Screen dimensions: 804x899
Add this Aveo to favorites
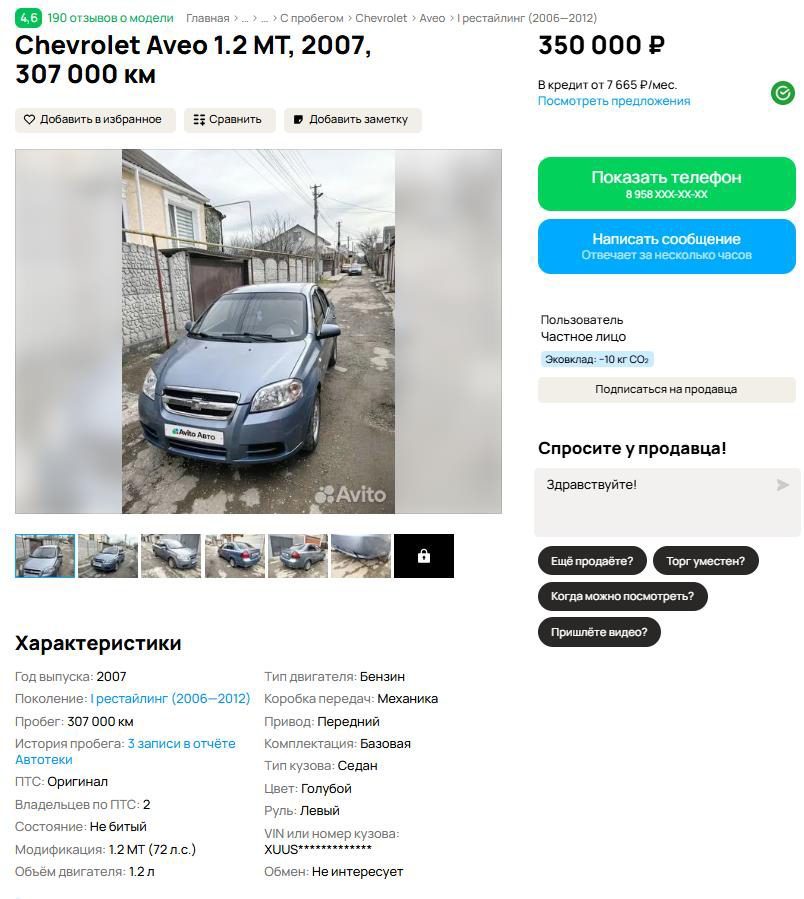point(95,120)
